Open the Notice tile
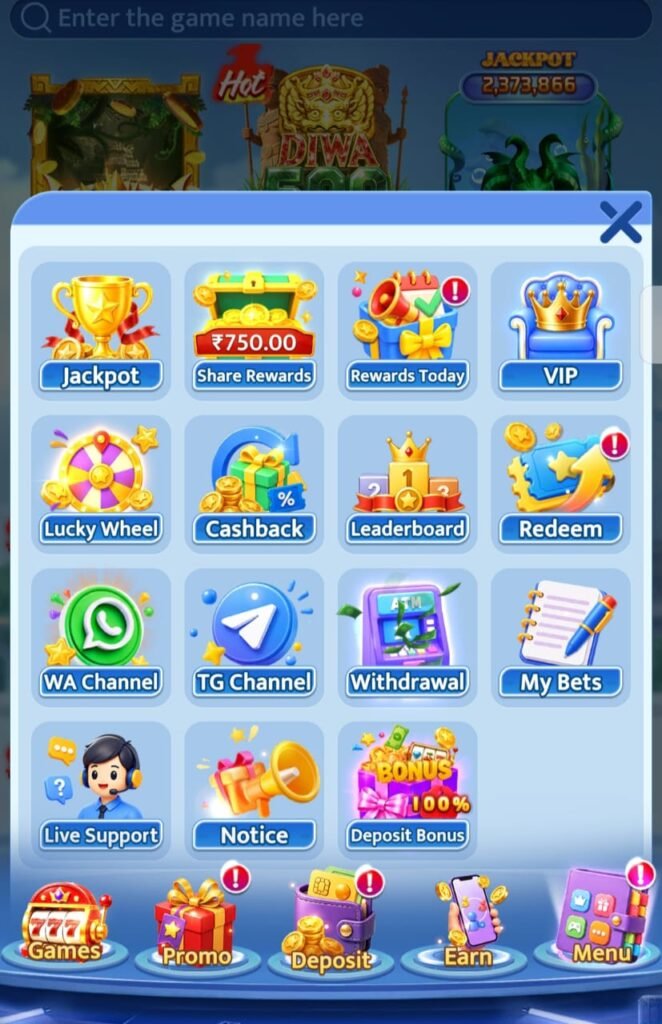Image resolution: width=662 pixels, height=1024 pixels. [254, 791]
